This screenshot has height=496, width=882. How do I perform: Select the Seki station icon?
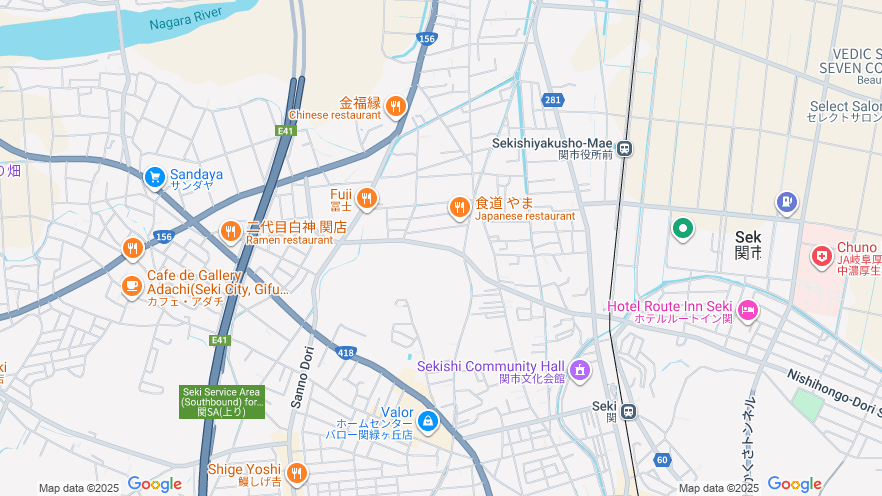tap(628, 410)
